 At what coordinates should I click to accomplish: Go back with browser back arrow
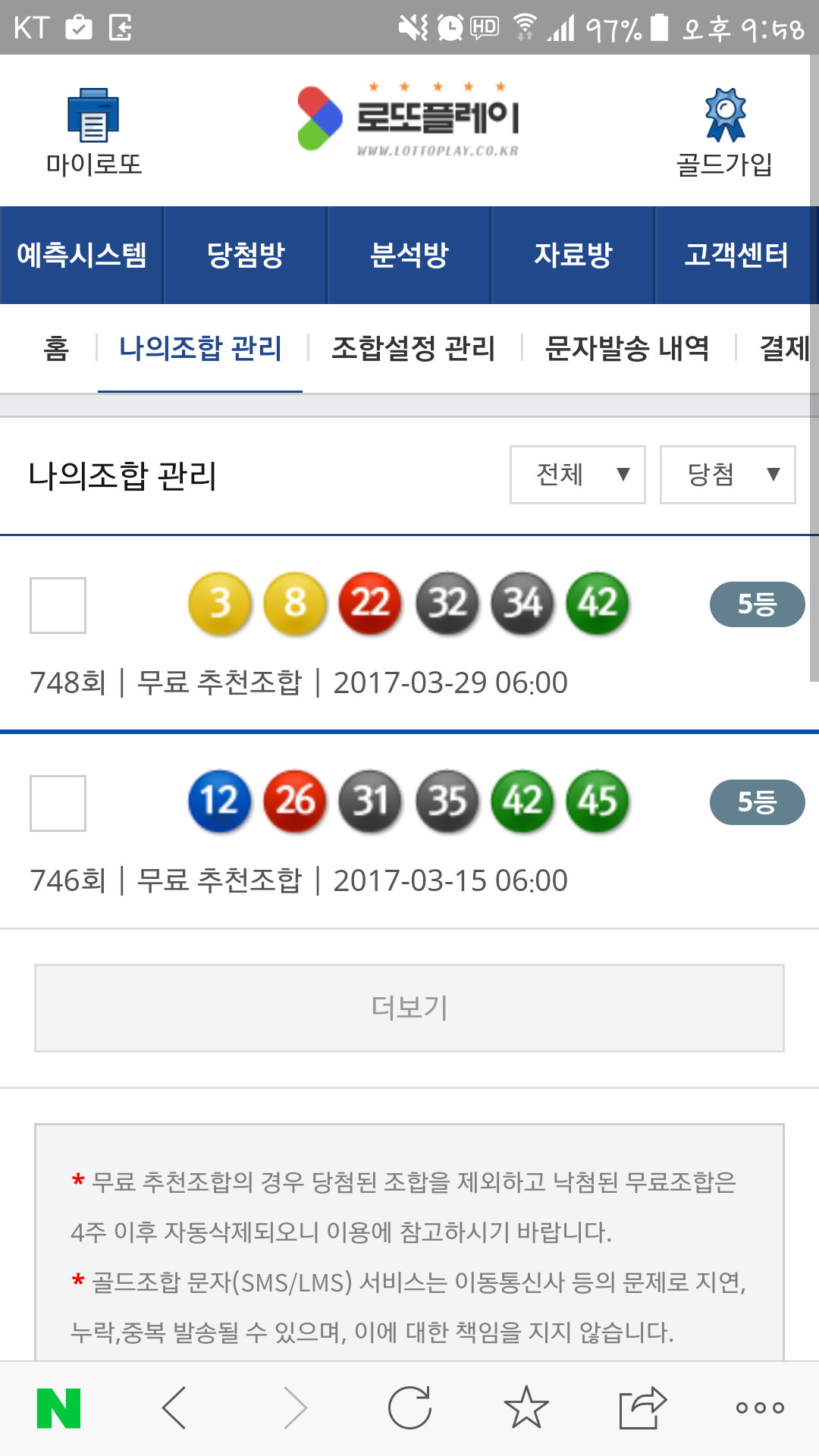pyautogui.click(x=174, y=1408)
